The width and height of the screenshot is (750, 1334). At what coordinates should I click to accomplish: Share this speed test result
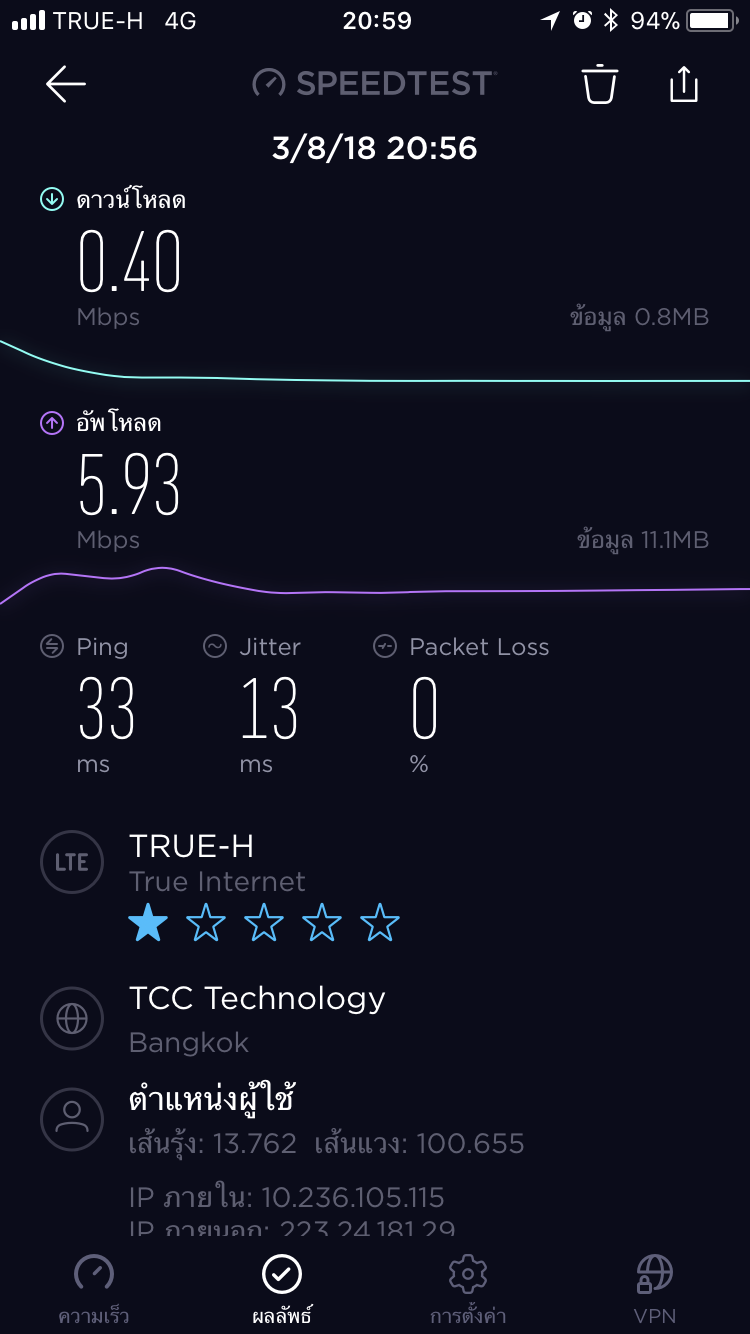[x=683, y=84]
